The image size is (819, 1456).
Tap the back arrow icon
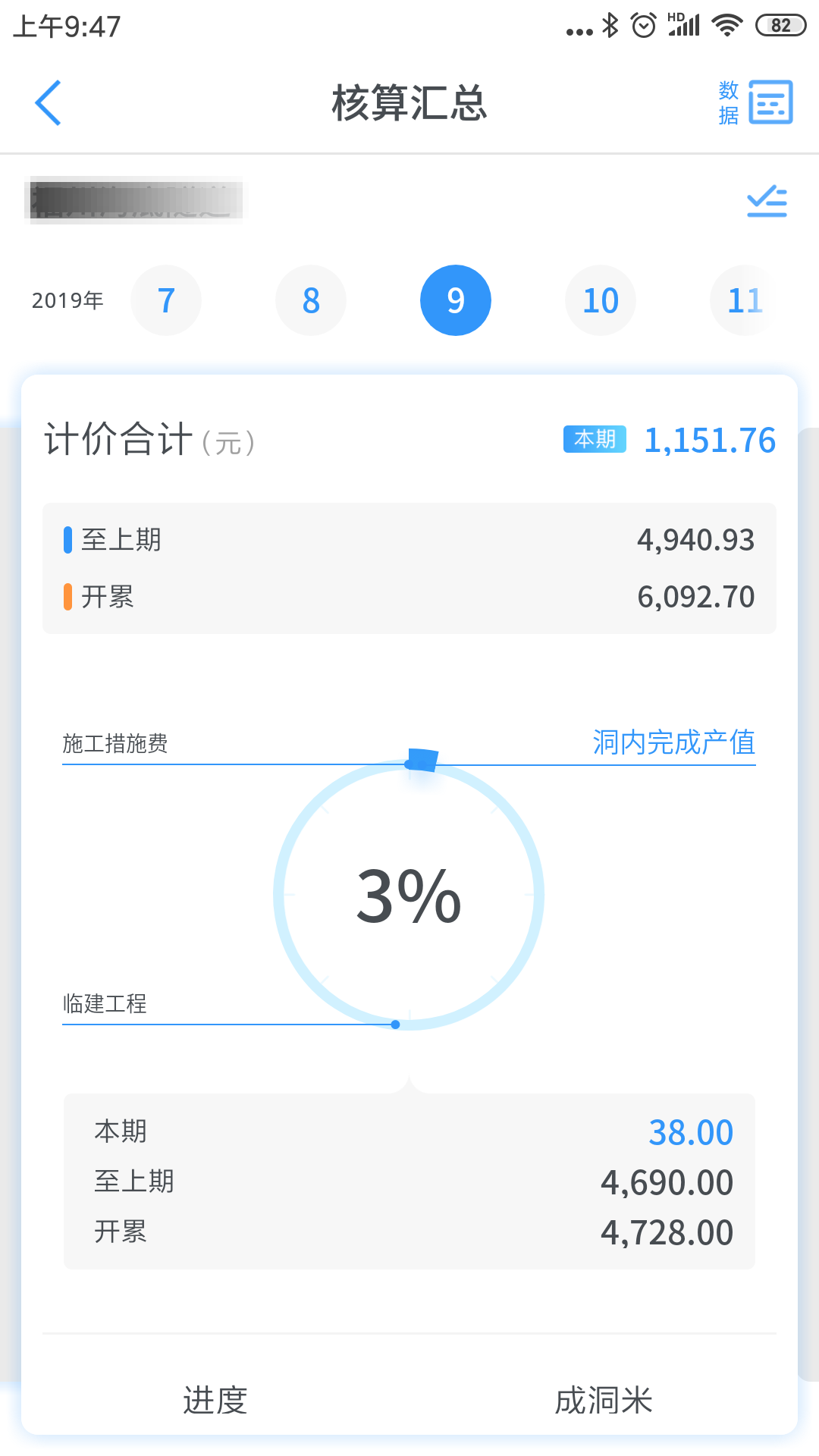[x=49, y=103]
